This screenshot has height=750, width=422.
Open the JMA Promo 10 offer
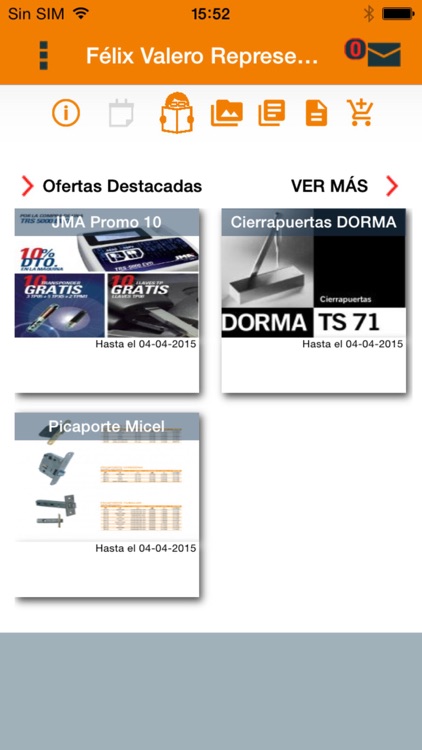pyautogui.click(x=107, y=300)
